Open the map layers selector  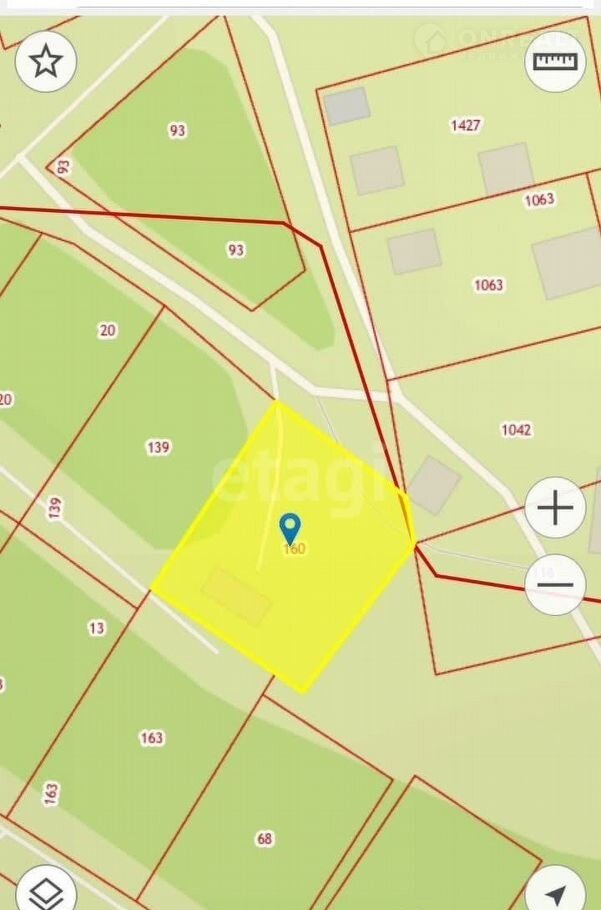[x=46, y=889]
